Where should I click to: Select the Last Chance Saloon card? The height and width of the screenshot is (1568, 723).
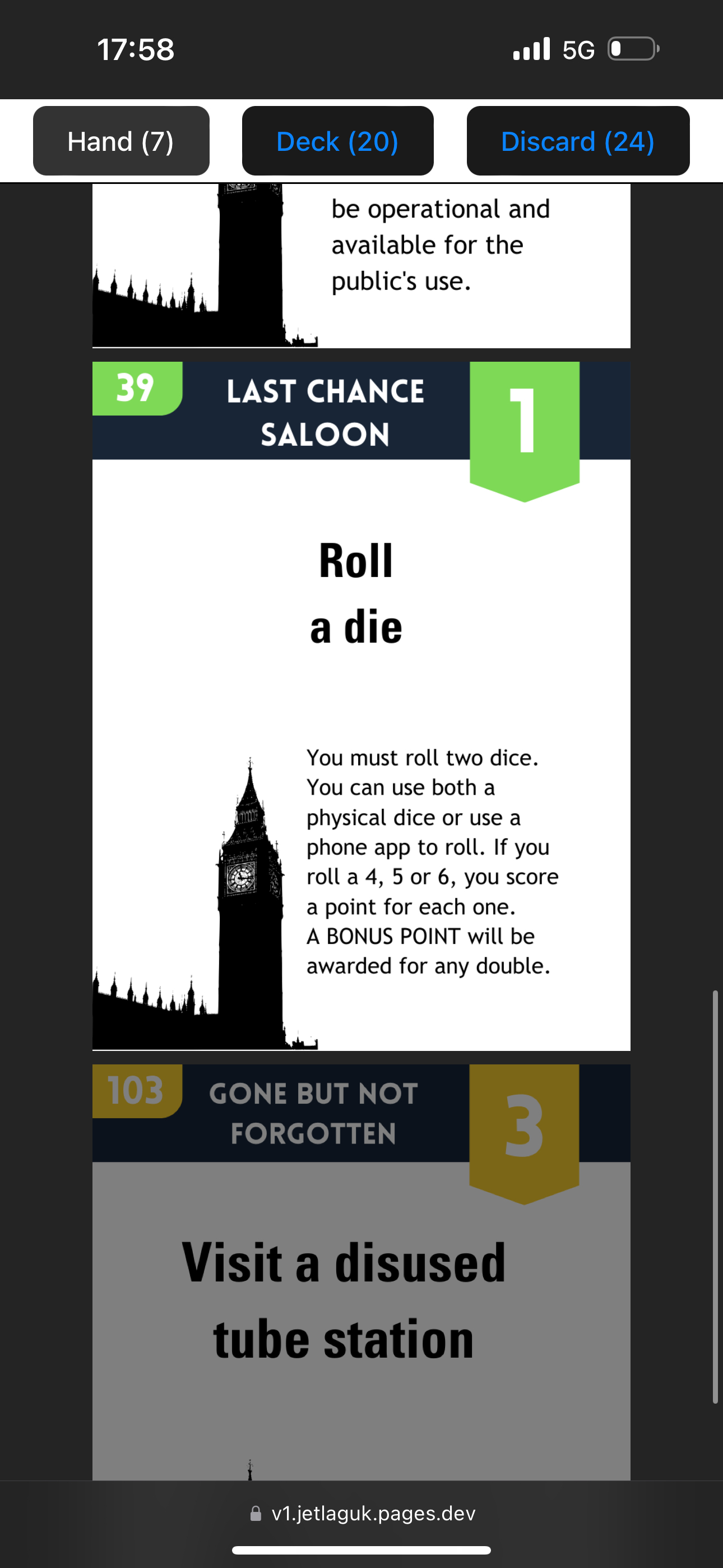click(x=361, y=706)
